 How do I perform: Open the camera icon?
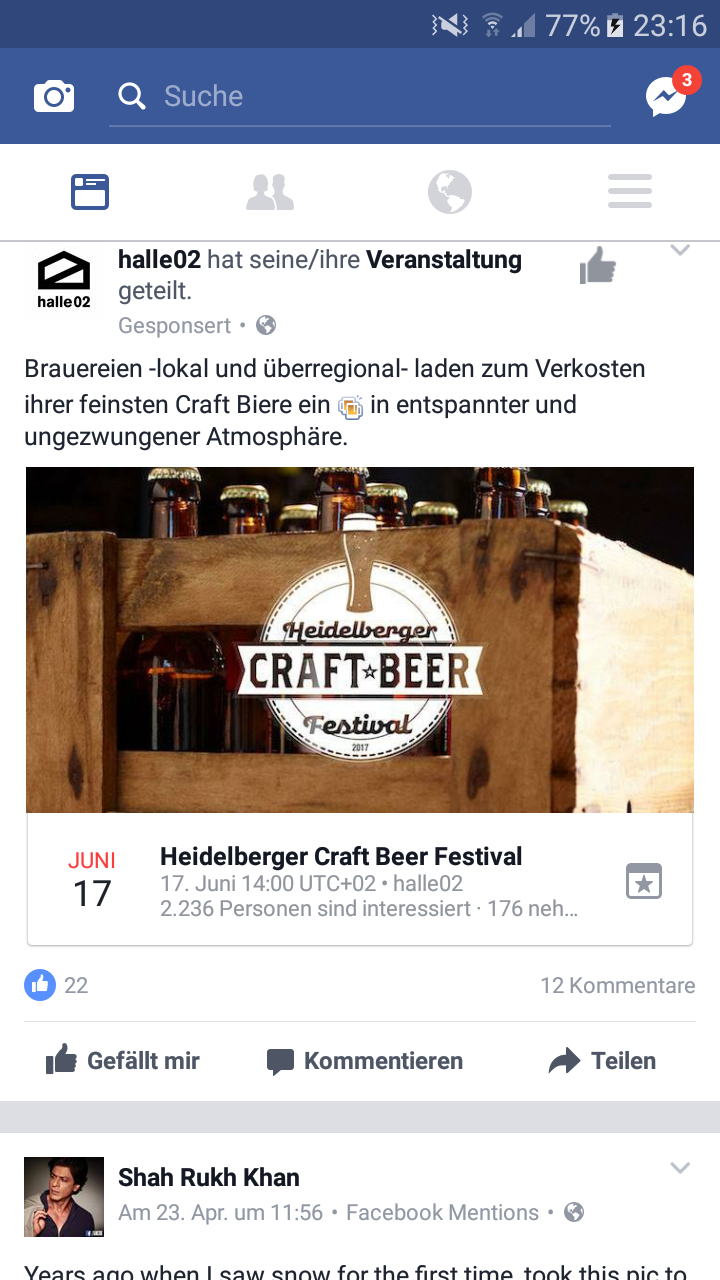coord(54,96)
